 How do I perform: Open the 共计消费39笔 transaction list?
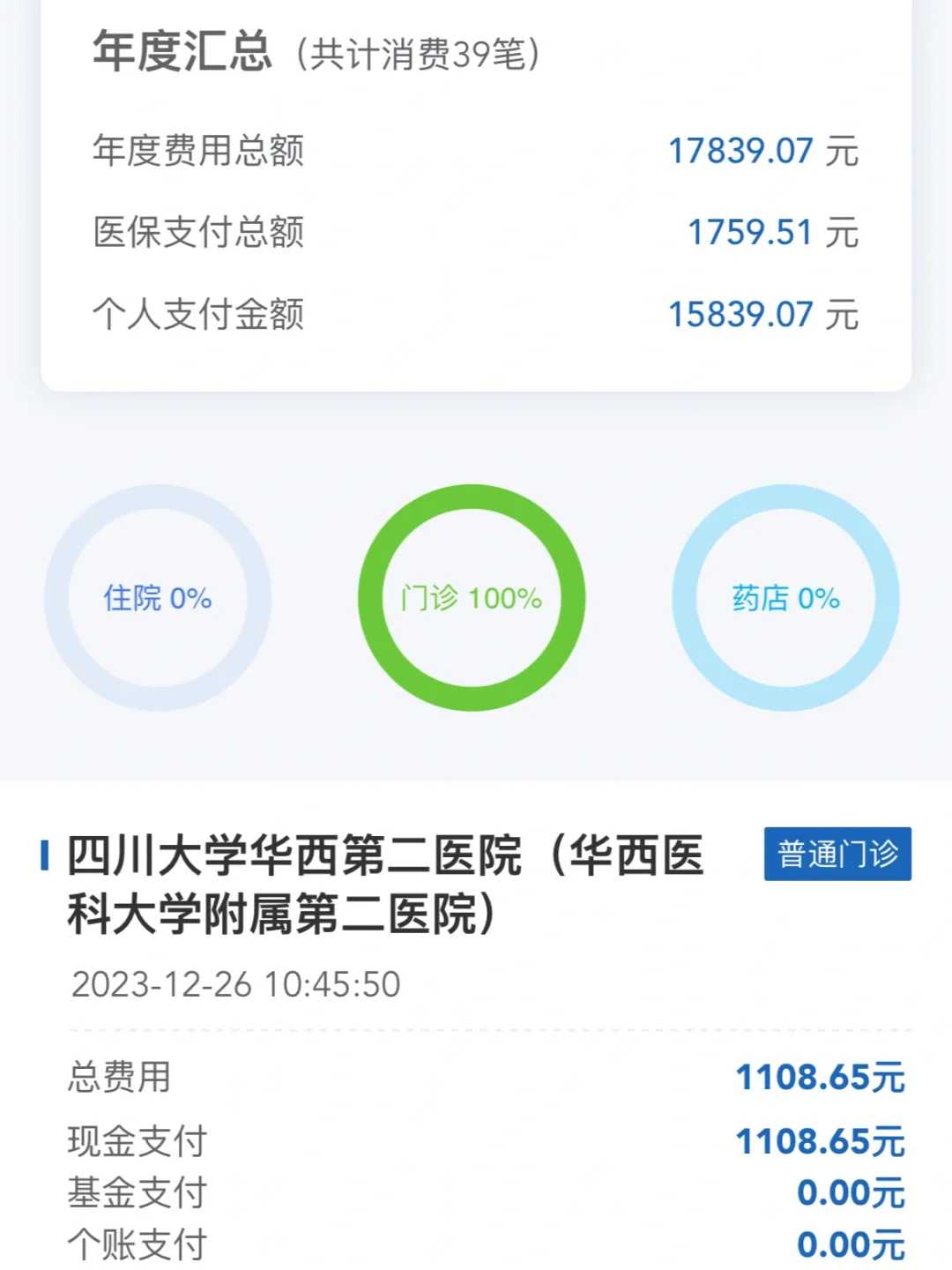[414, 53]
